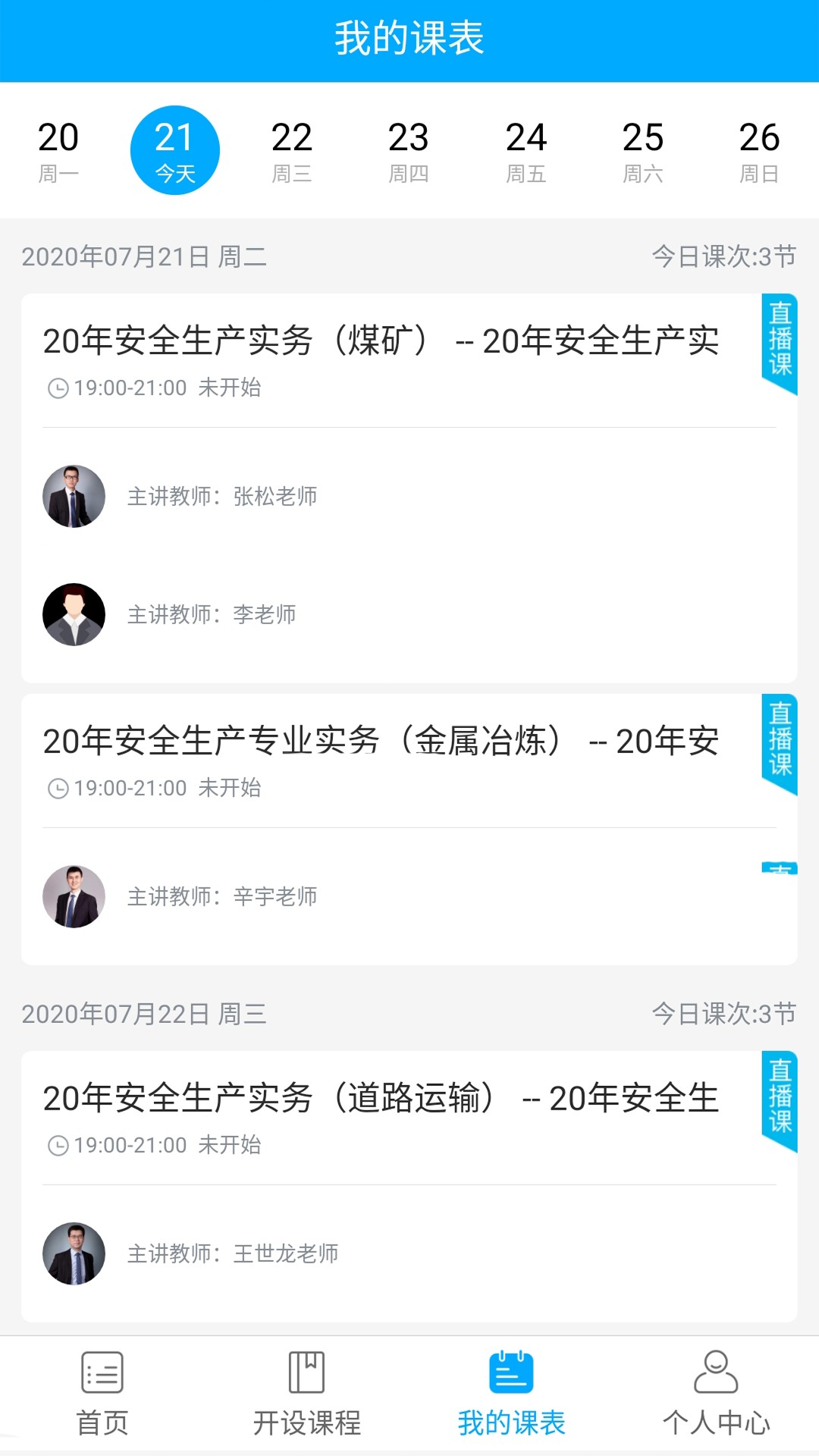
Task: Open 个人中心 profile tab
Action: tap(716, 1394)
